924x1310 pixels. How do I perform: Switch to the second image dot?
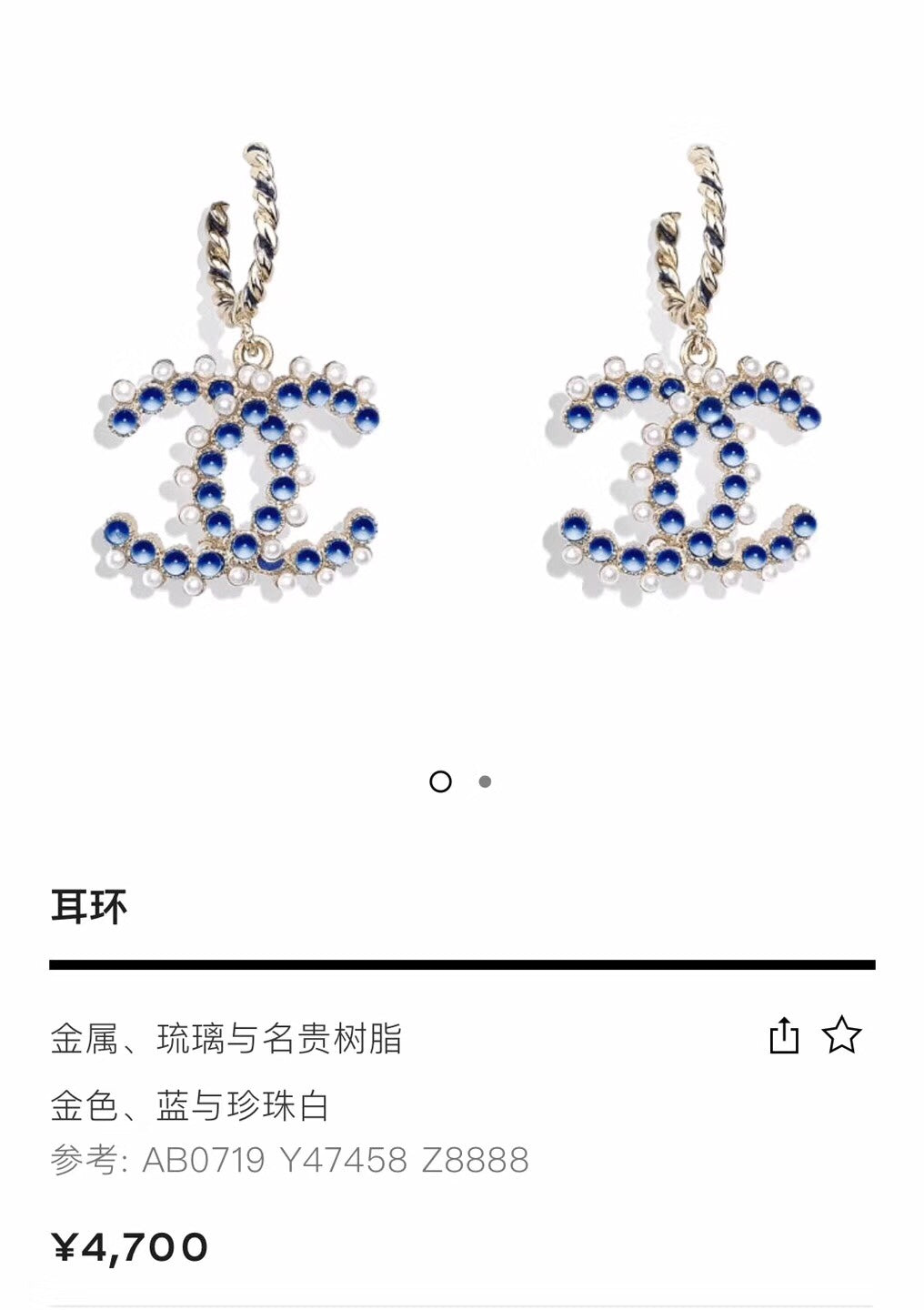pos(485,781)
